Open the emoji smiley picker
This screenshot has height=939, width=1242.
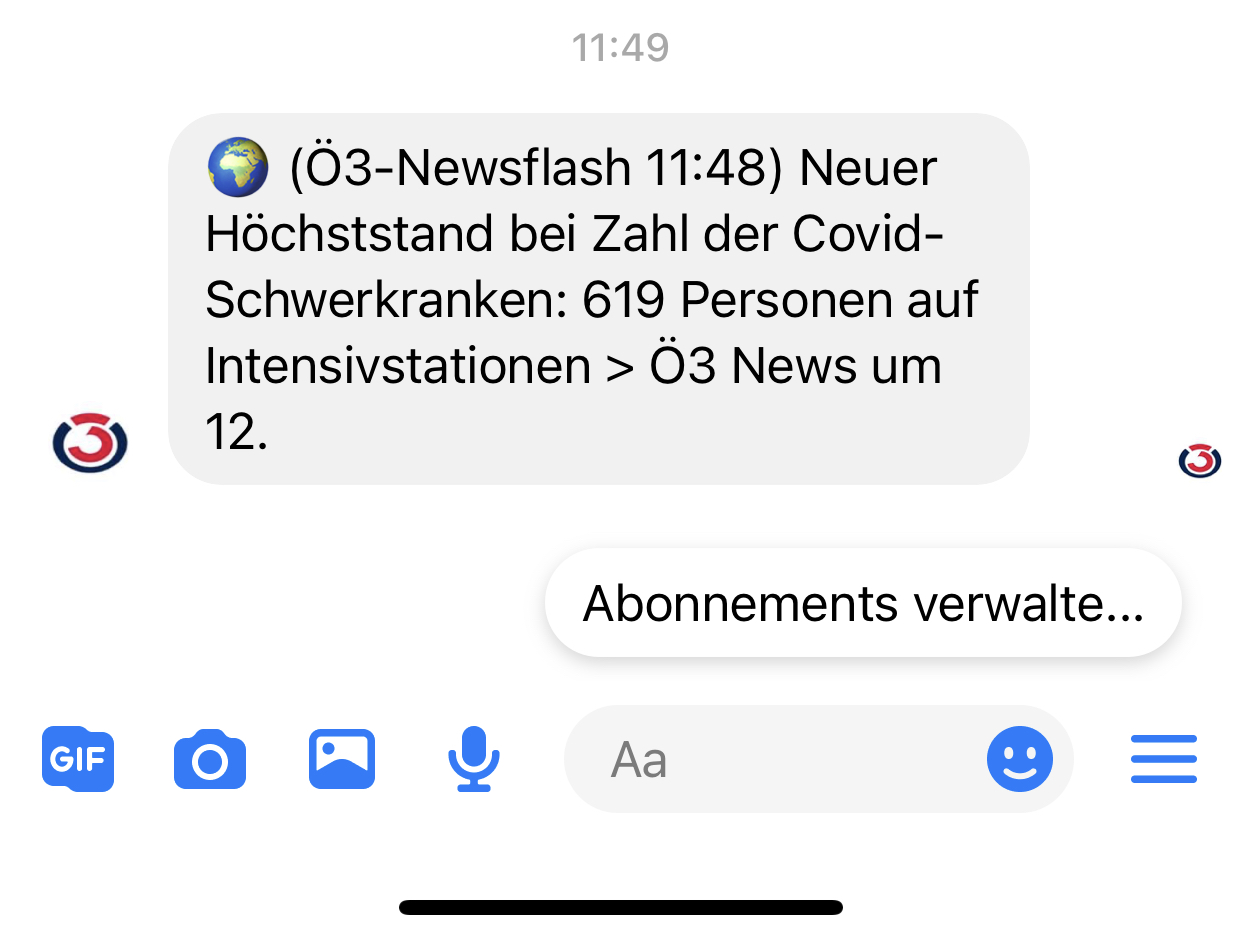point(1019,759)
